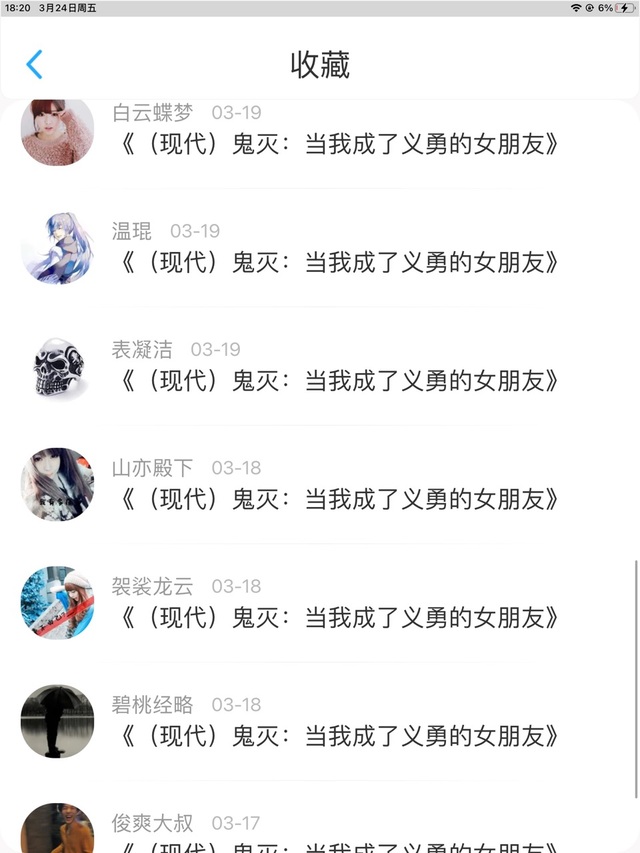This screenshot has width=640, height=853.
Task: View 碧桃经略's collected item
Action: coord(338,736)
